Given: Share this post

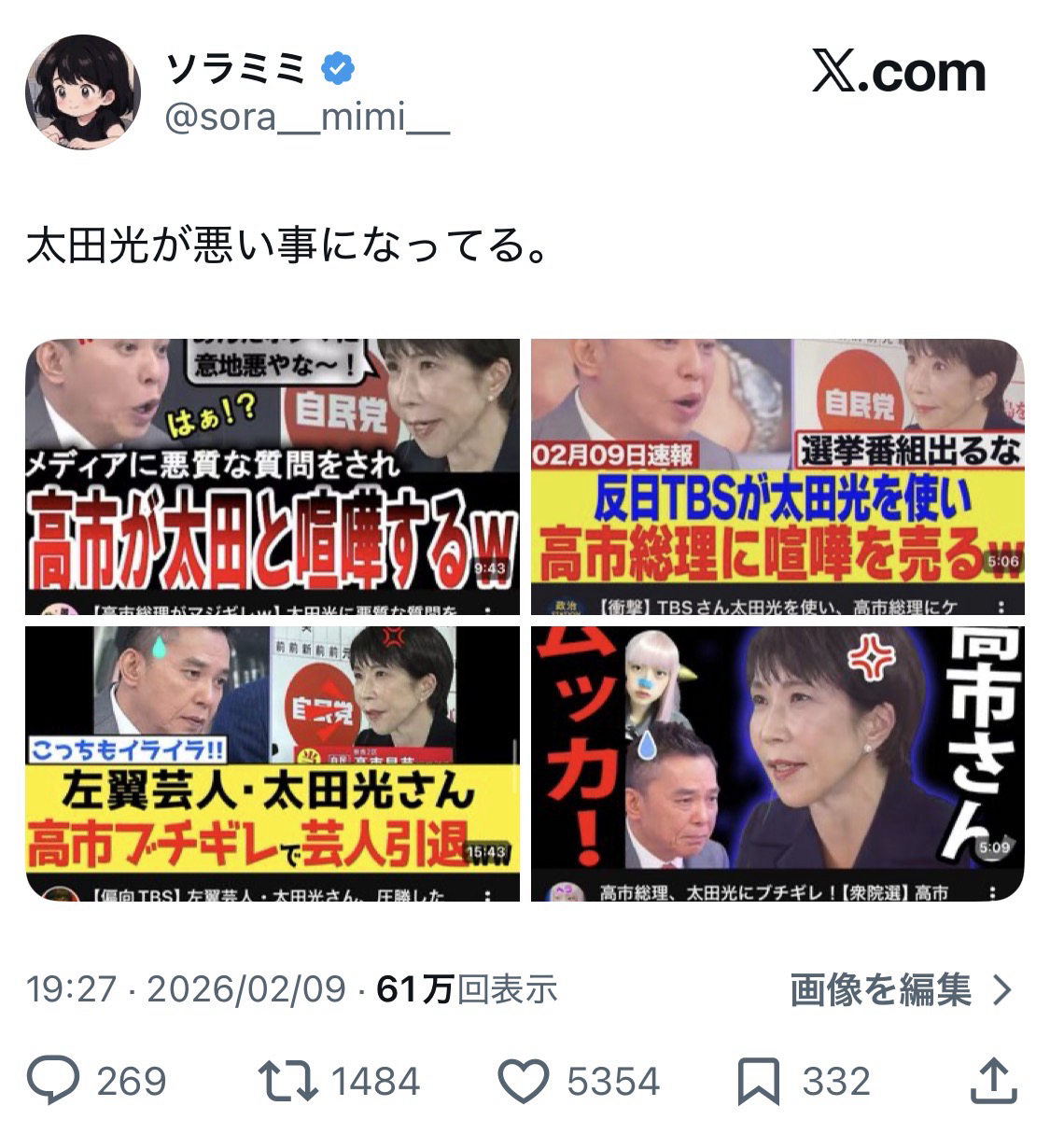Looking at the screenshot, I should tap(994, 1081).
